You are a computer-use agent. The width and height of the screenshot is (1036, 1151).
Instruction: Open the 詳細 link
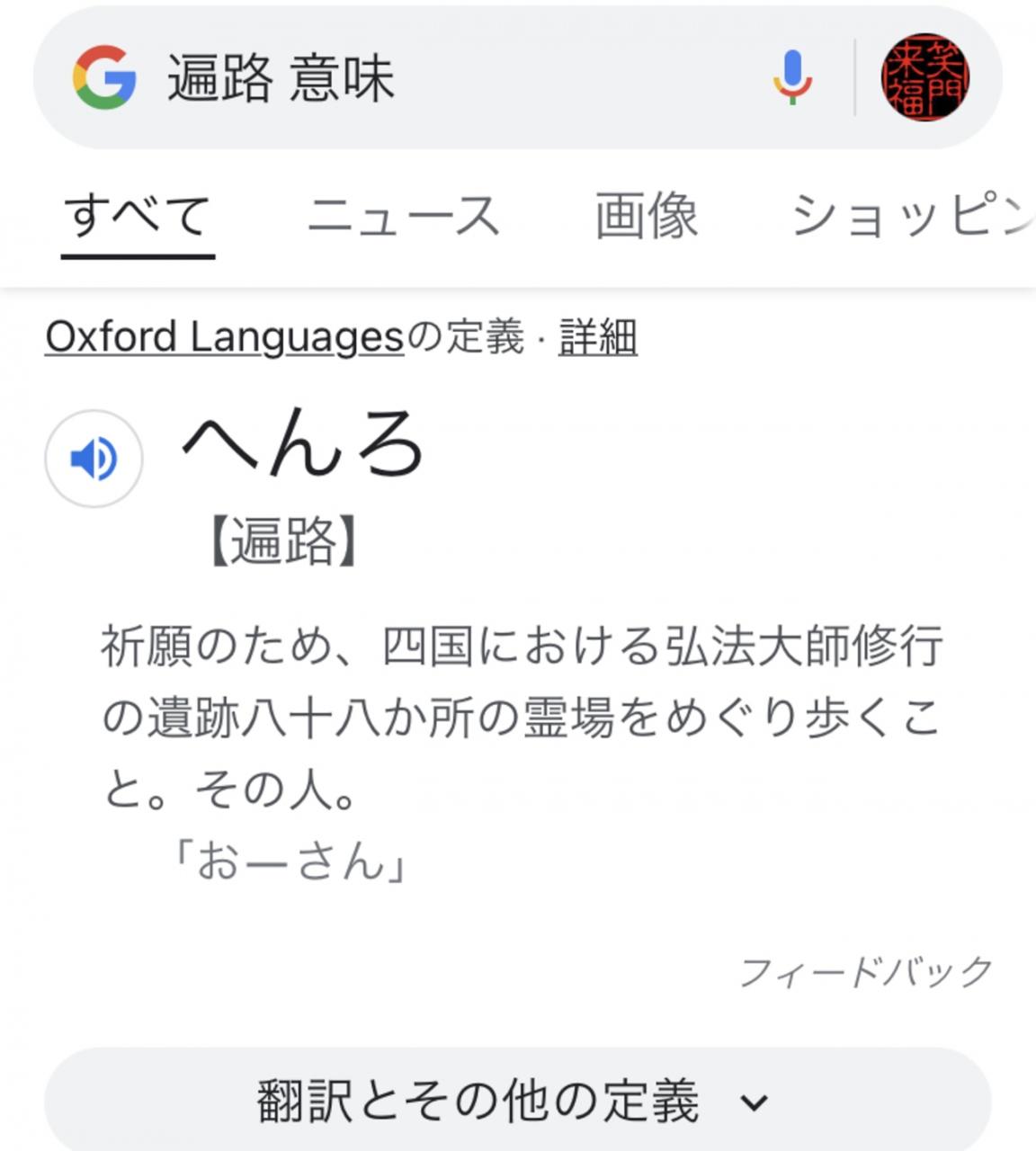point(598,338)
